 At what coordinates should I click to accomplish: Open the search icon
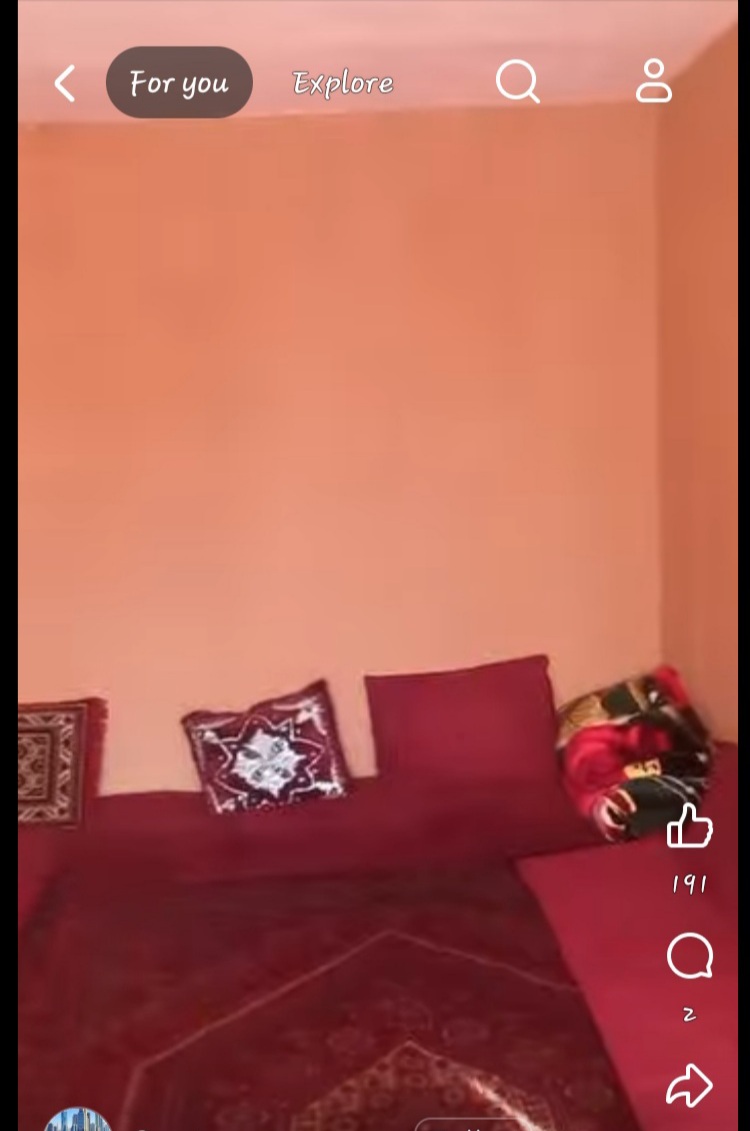[517, 82]
